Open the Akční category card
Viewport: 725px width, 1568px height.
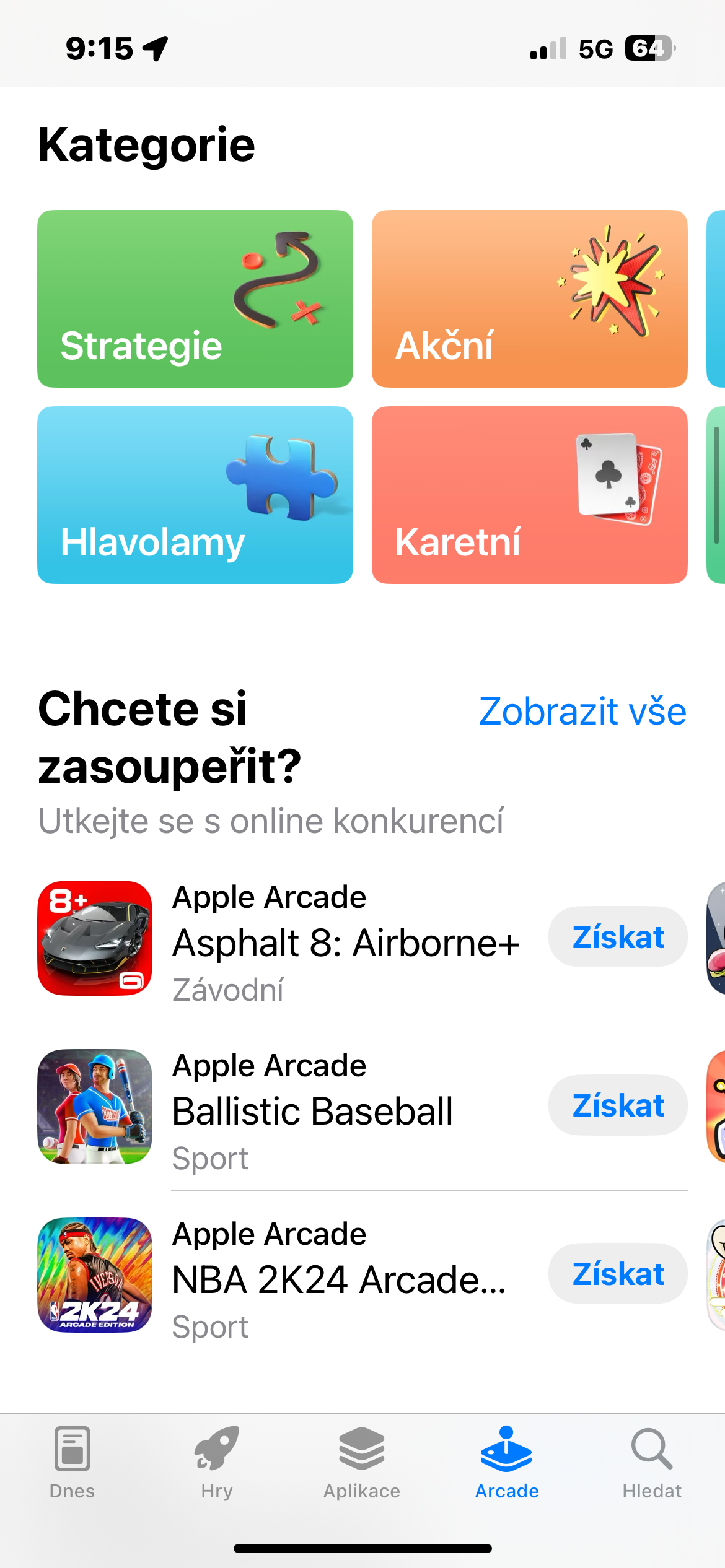529,298
